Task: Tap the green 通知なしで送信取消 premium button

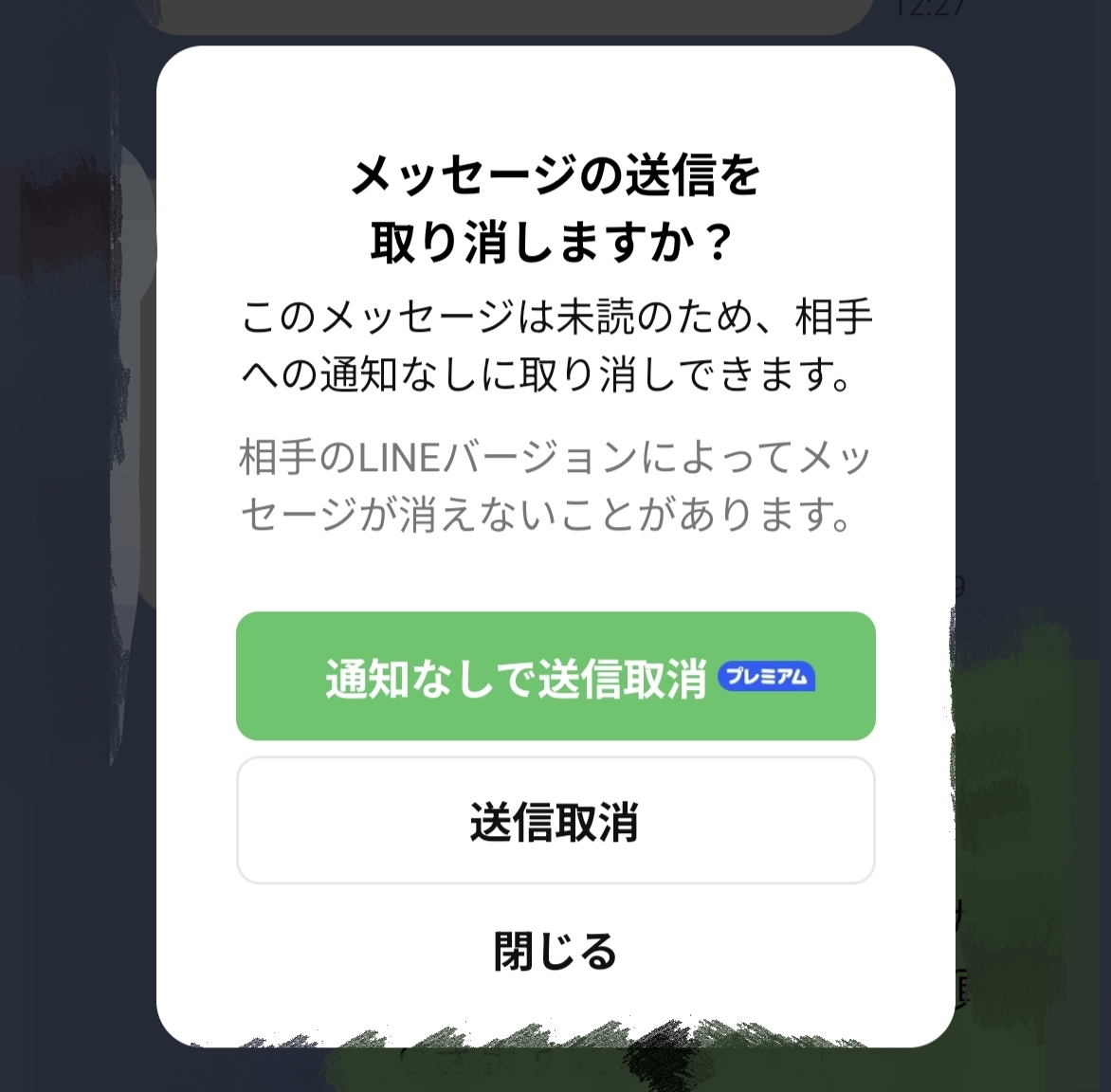Action: tap(555, 676)
